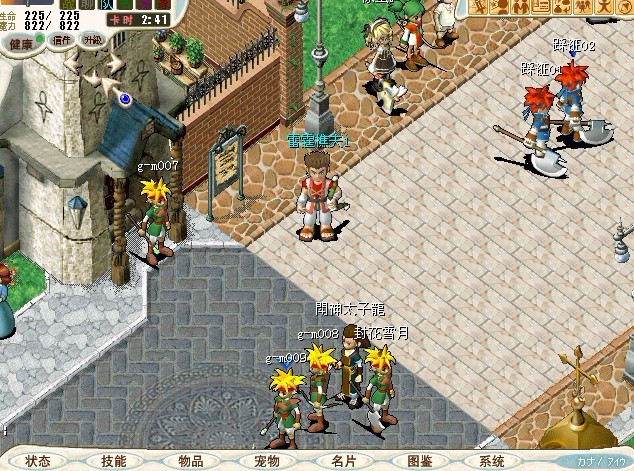Open the 信件 mail button

pyautogui.click(x=60, y=41)
